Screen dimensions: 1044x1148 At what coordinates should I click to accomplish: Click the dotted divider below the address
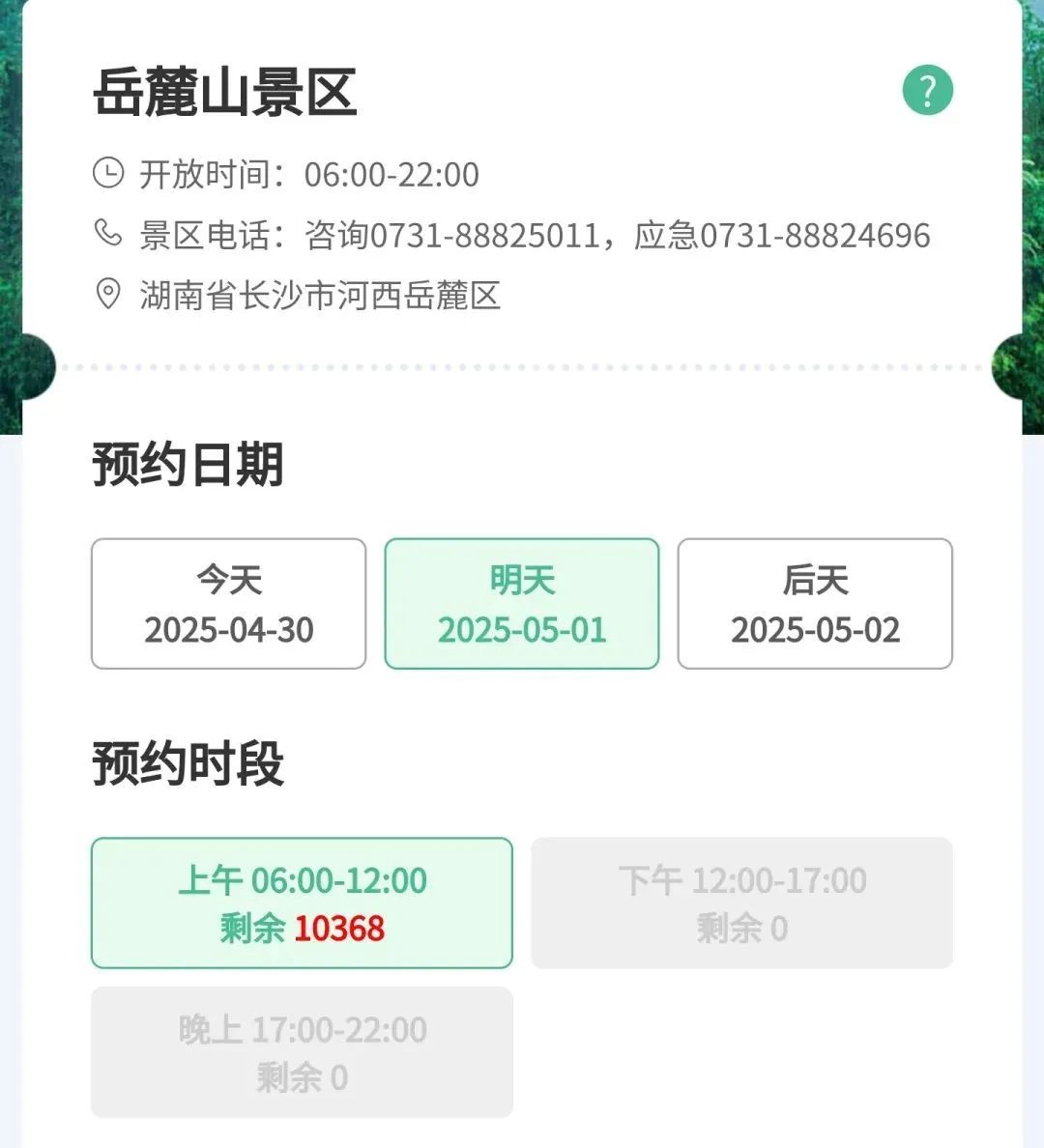522,365
